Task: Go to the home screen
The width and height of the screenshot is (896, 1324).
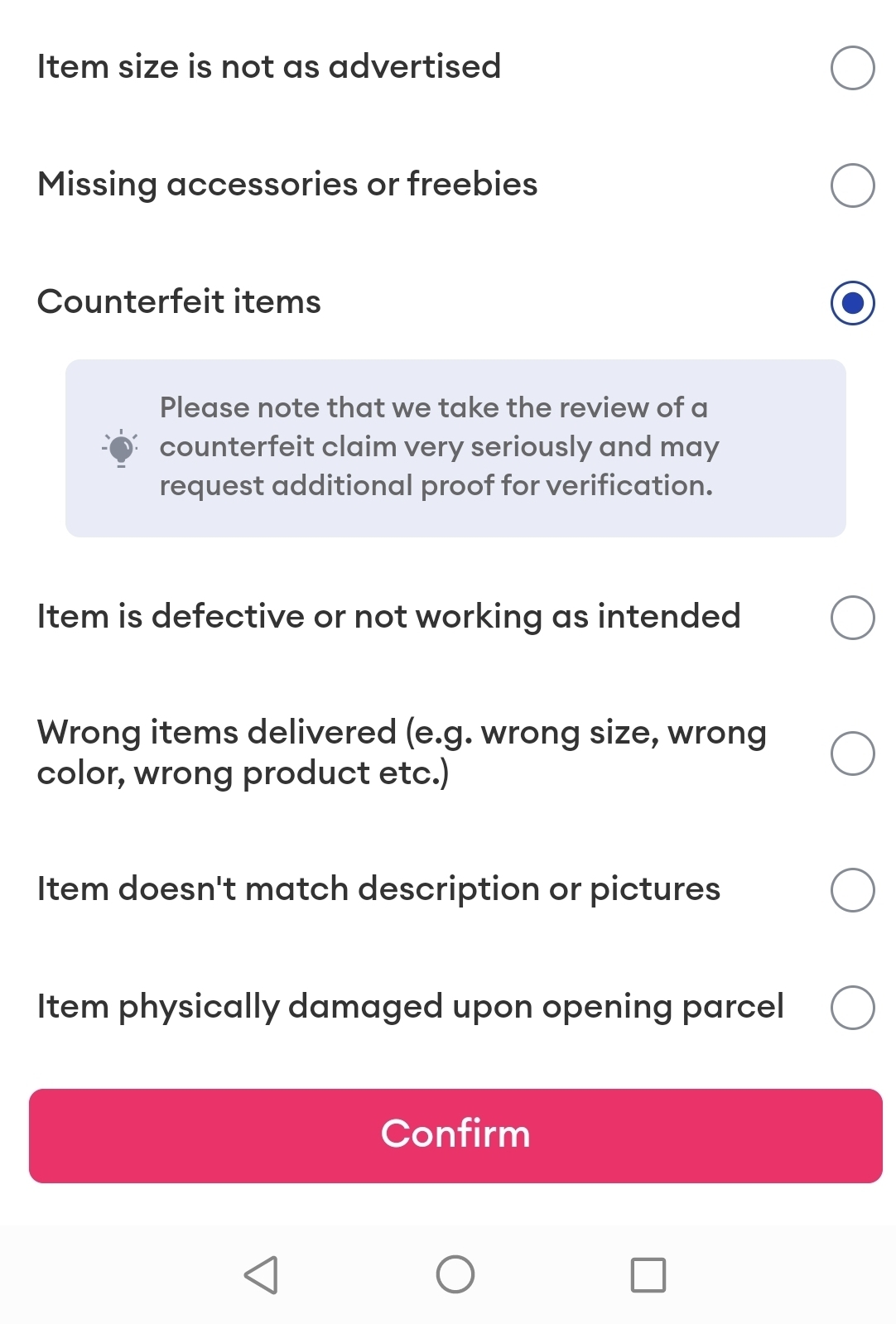Action: point(455,1274)
